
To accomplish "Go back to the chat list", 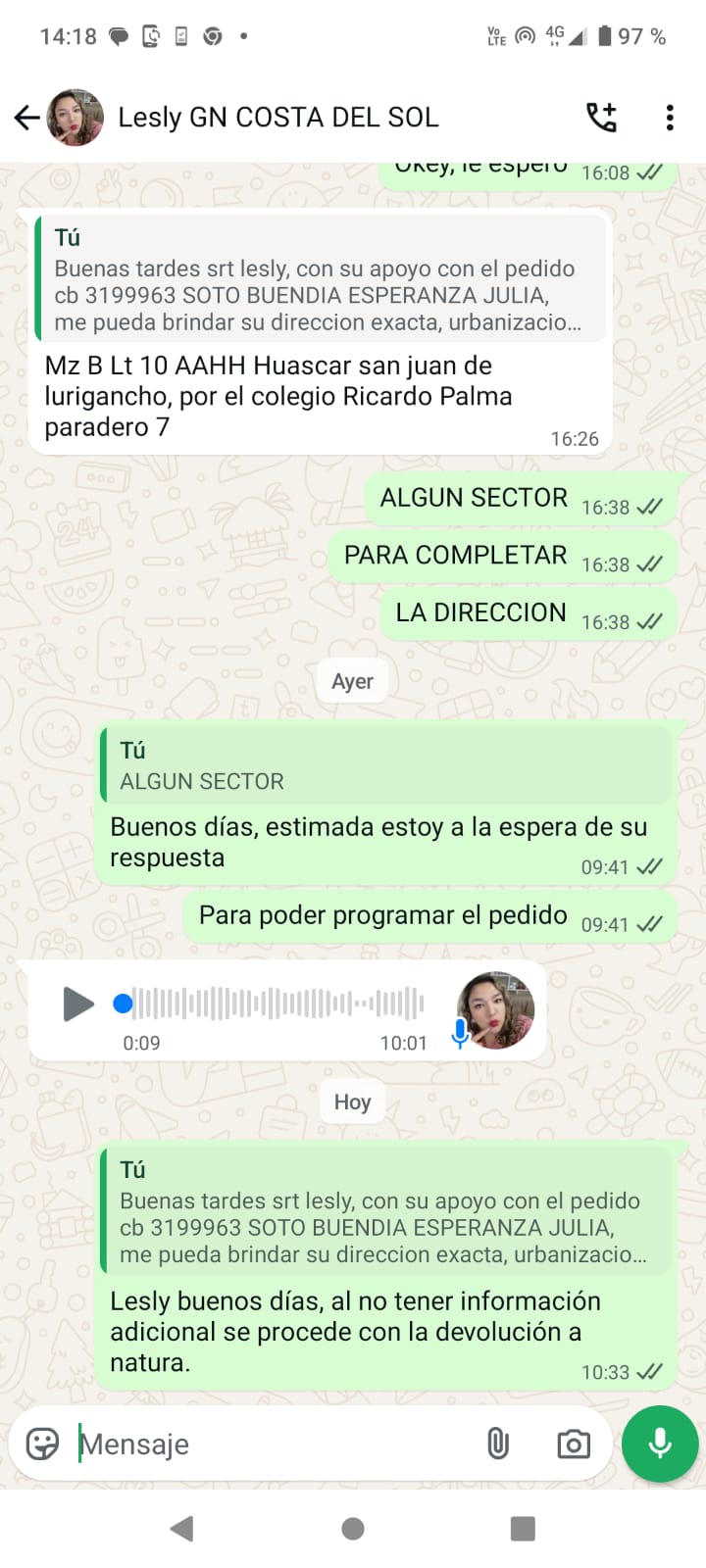I will point(26,119).
